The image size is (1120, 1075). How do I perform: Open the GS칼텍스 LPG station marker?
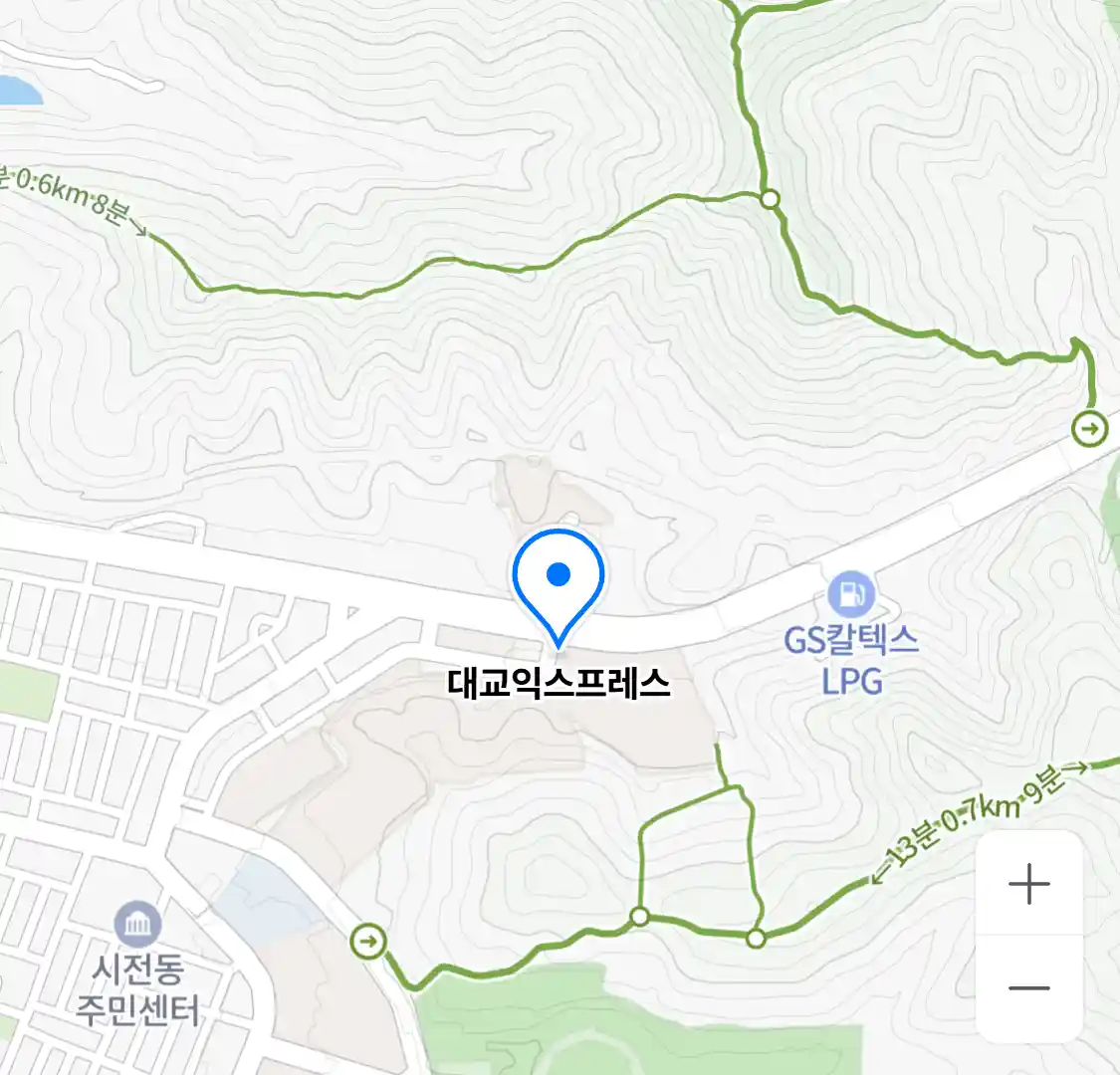click(x=850, y=594)
